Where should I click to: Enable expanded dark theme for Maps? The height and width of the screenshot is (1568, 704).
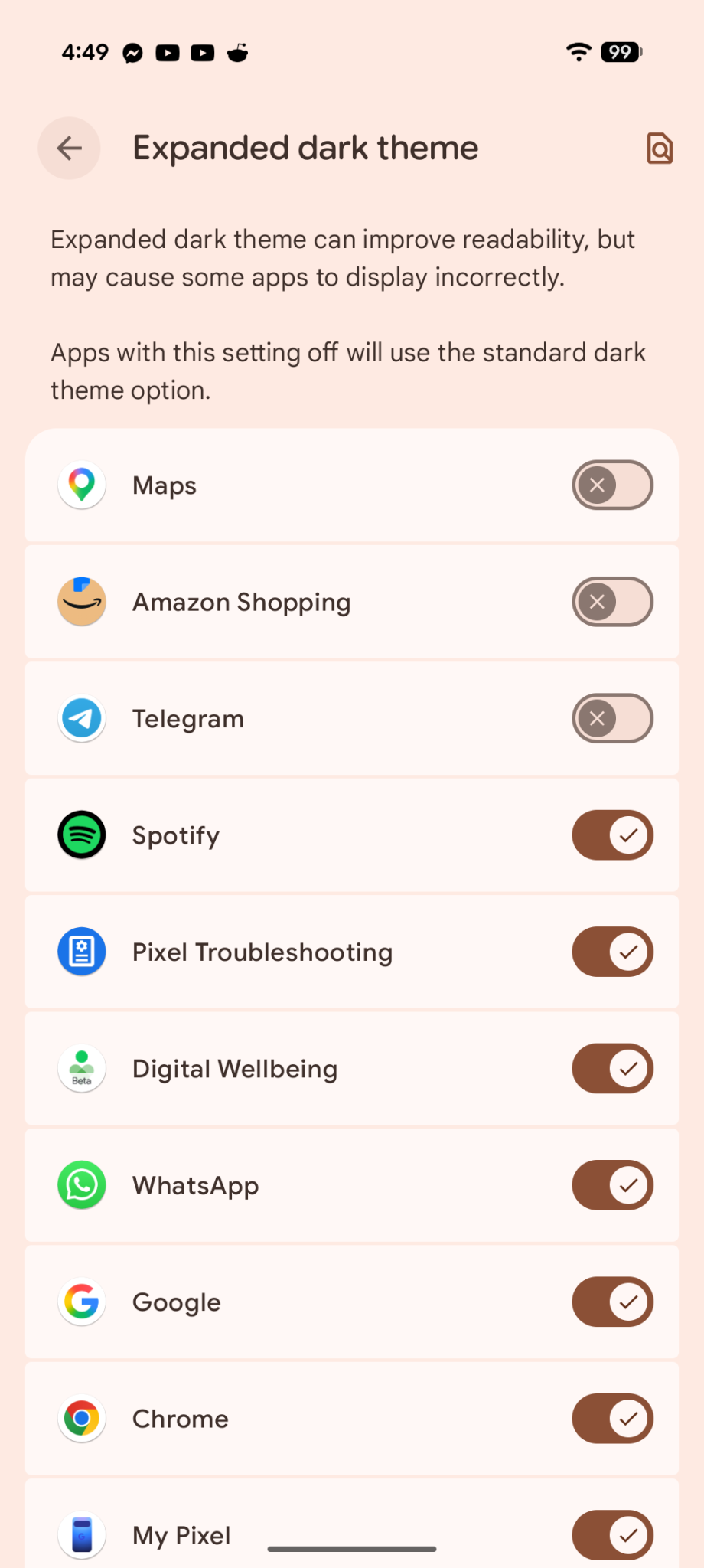(612, 485)
